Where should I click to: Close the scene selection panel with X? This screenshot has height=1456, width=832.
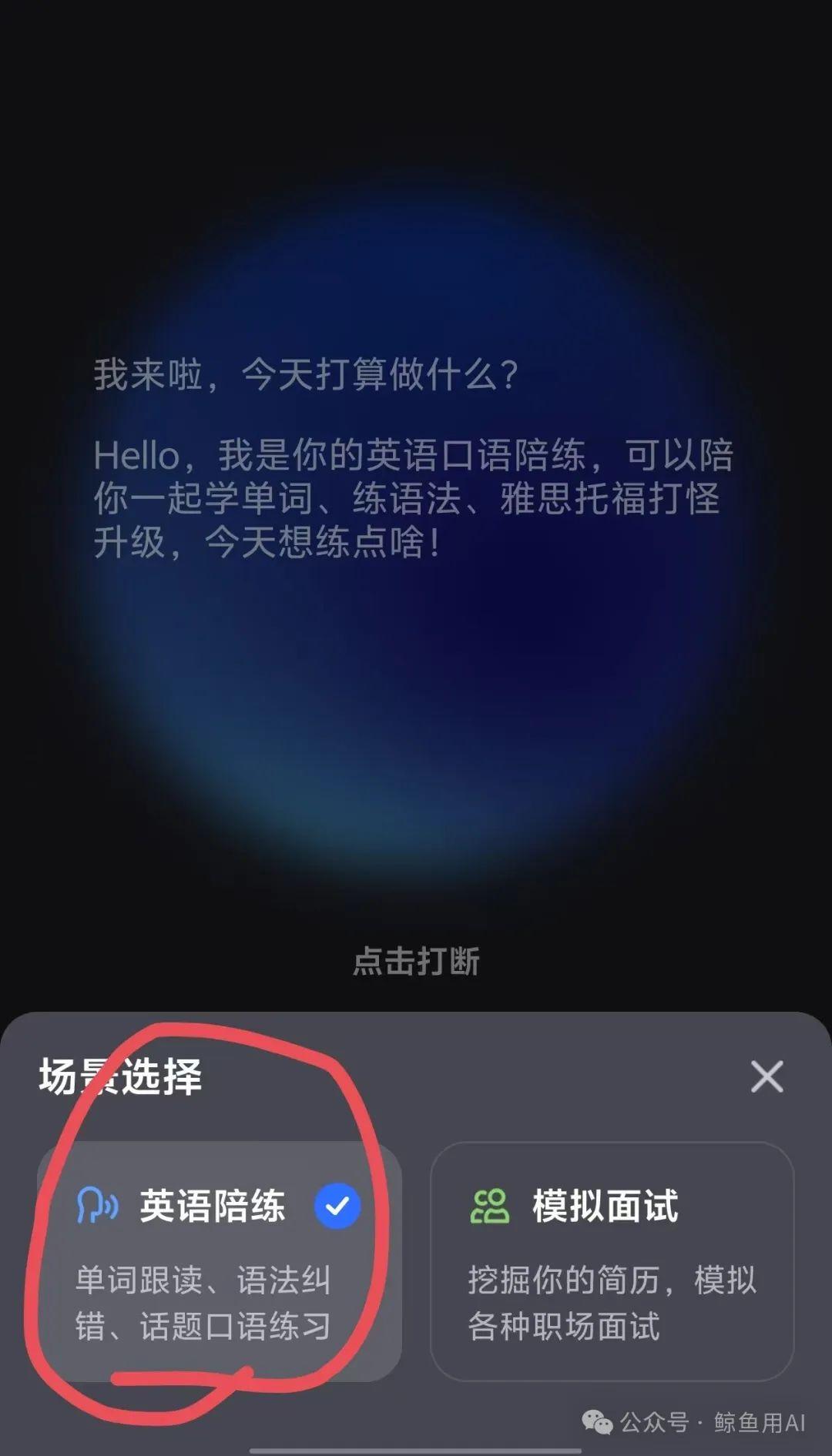tap(767, 1078)
